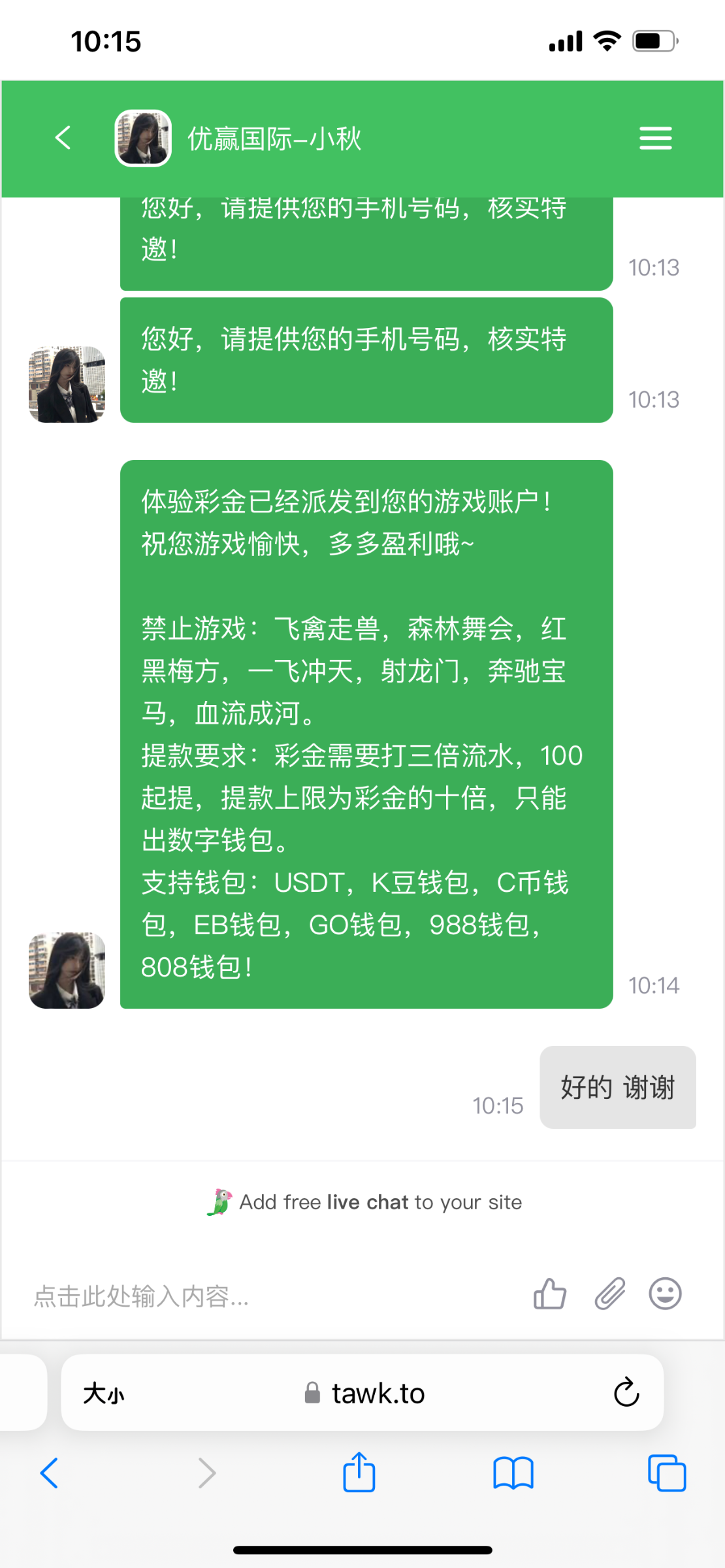Tap the message input field

(261, 1296)
